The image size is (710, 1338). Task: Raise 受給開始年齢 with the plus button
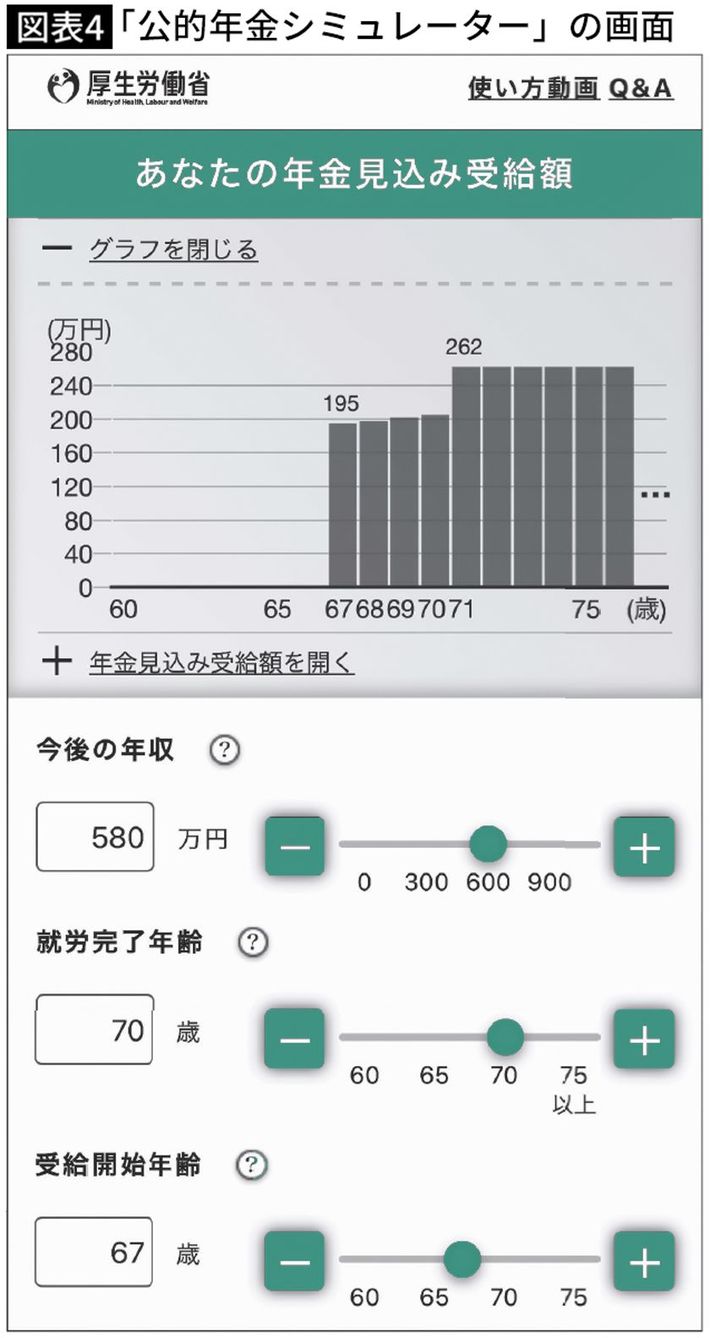(x=644, y=1261)
